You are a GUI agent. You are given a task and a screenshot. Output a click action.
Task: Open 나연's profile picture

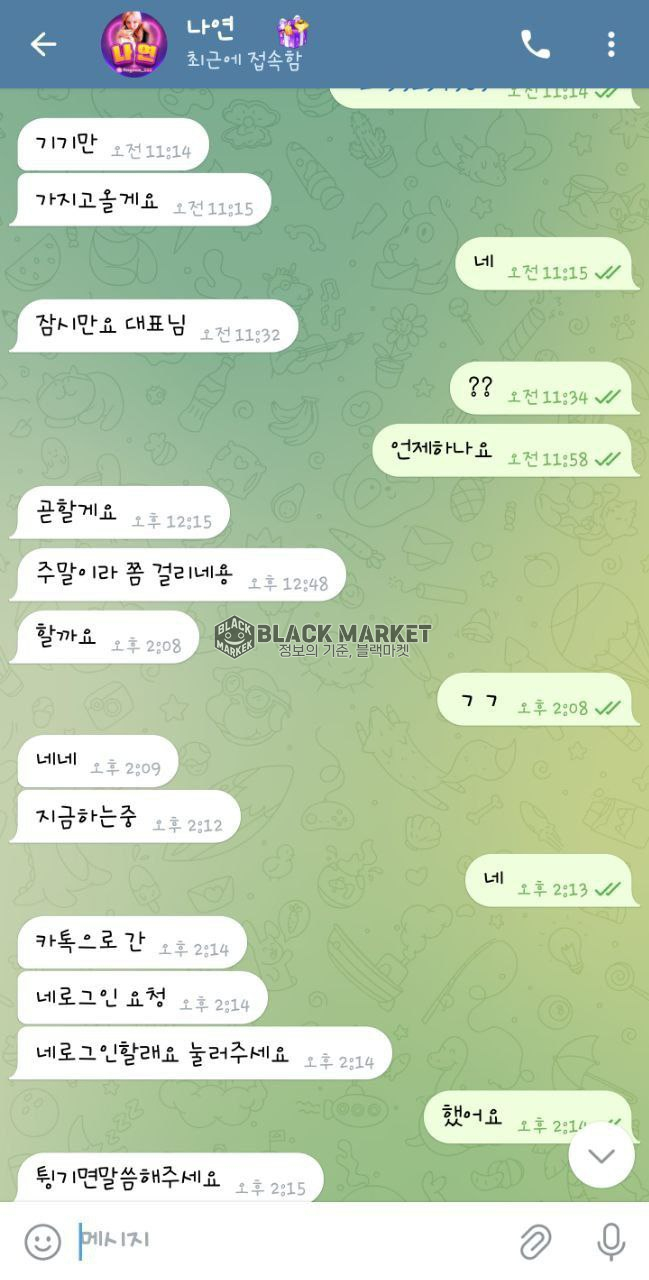tap(134, 44)
